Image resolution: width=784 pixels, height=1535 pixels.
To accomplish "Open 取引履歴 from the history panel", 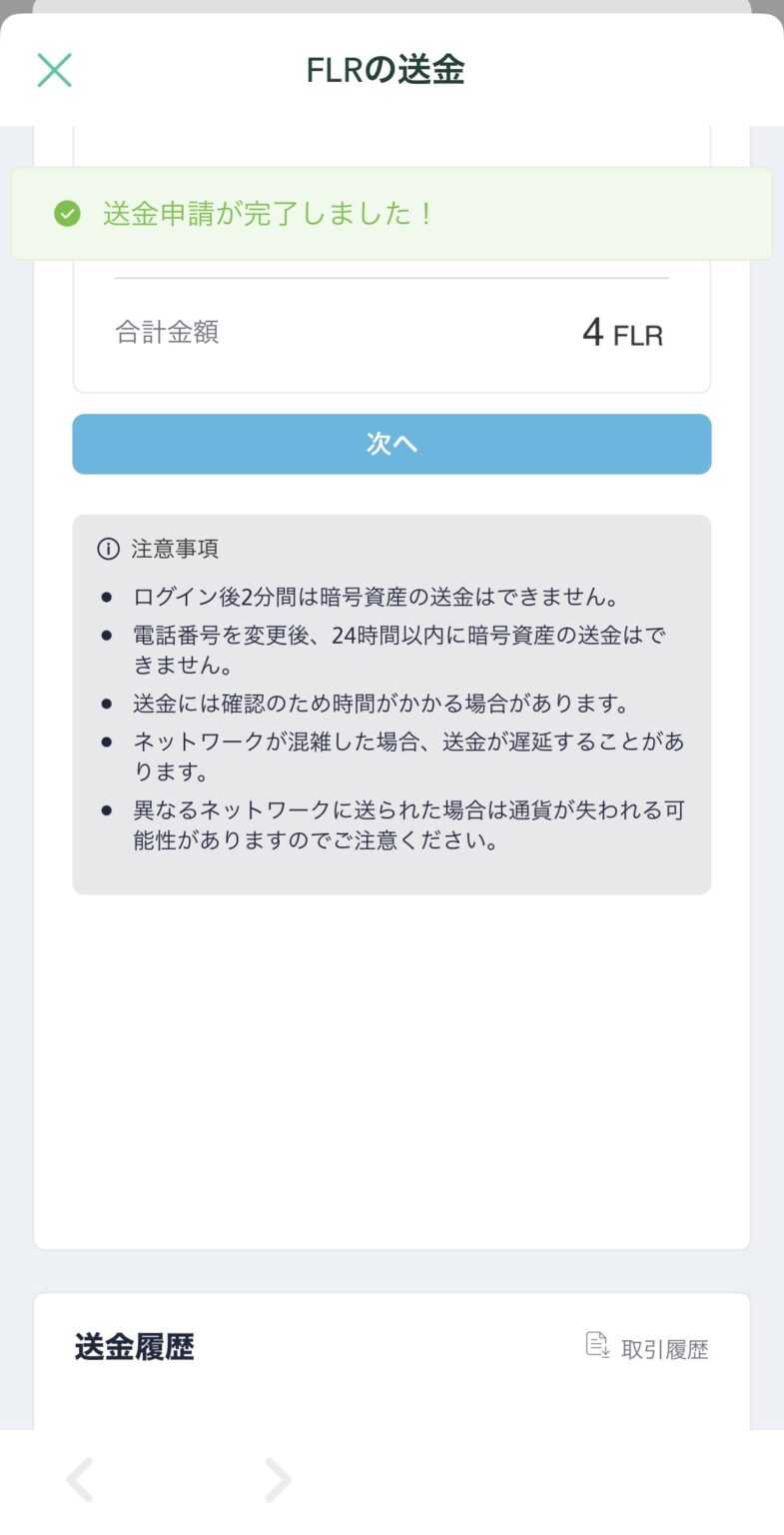I will click(666, 1348).
